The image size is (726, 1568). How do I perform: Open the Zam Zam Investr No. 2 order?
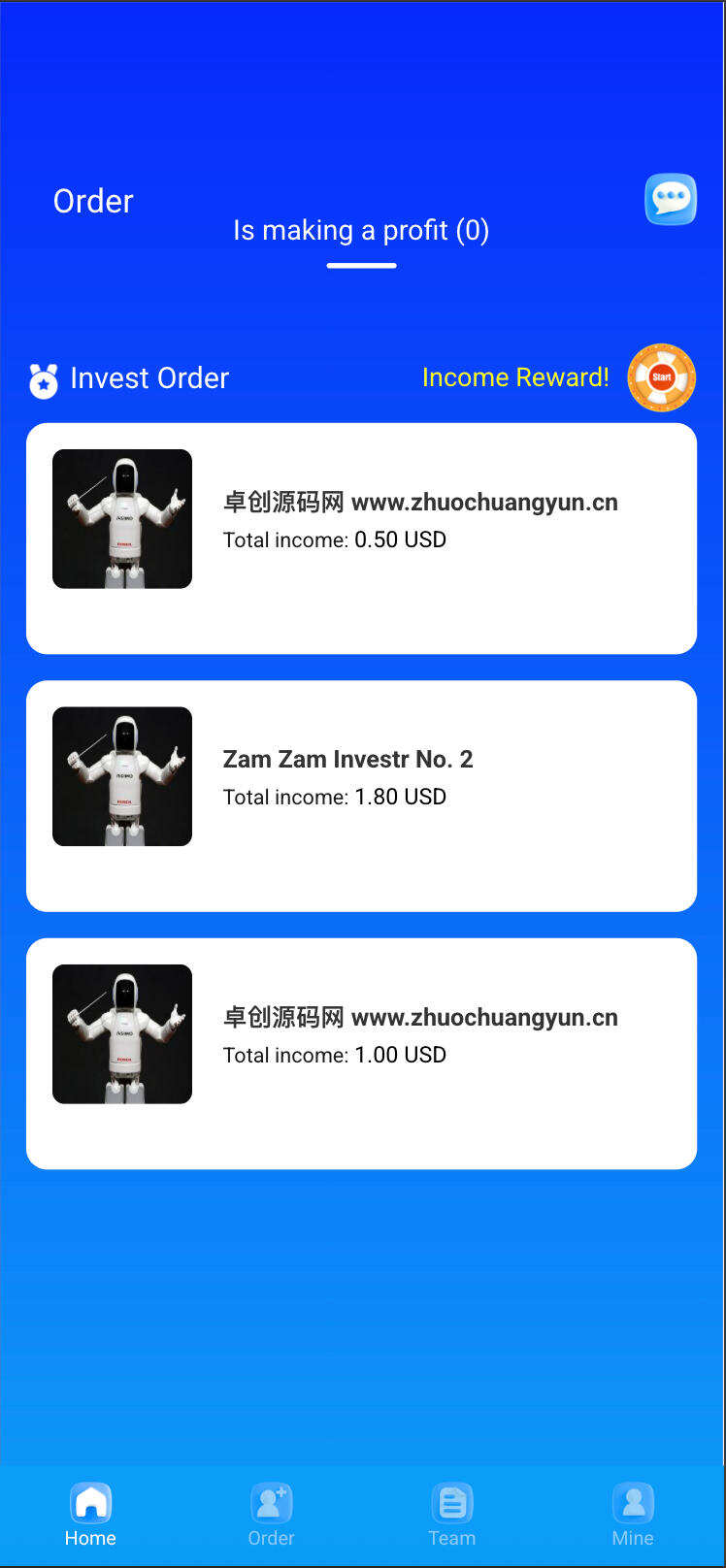(361, 796)
